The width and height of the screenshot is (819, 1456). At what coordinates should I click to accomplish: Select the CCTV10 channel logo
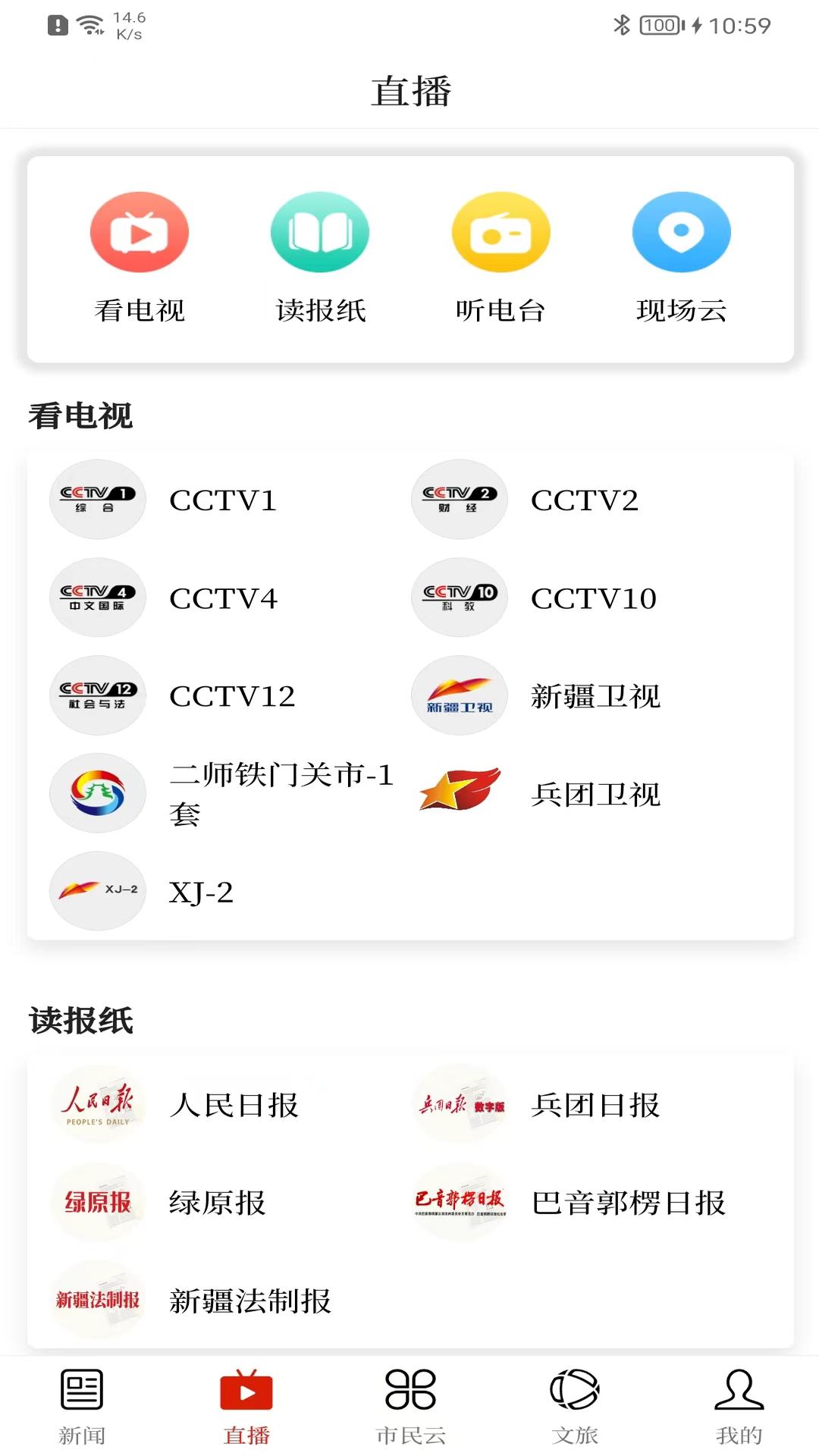click(x=459, y=598)
